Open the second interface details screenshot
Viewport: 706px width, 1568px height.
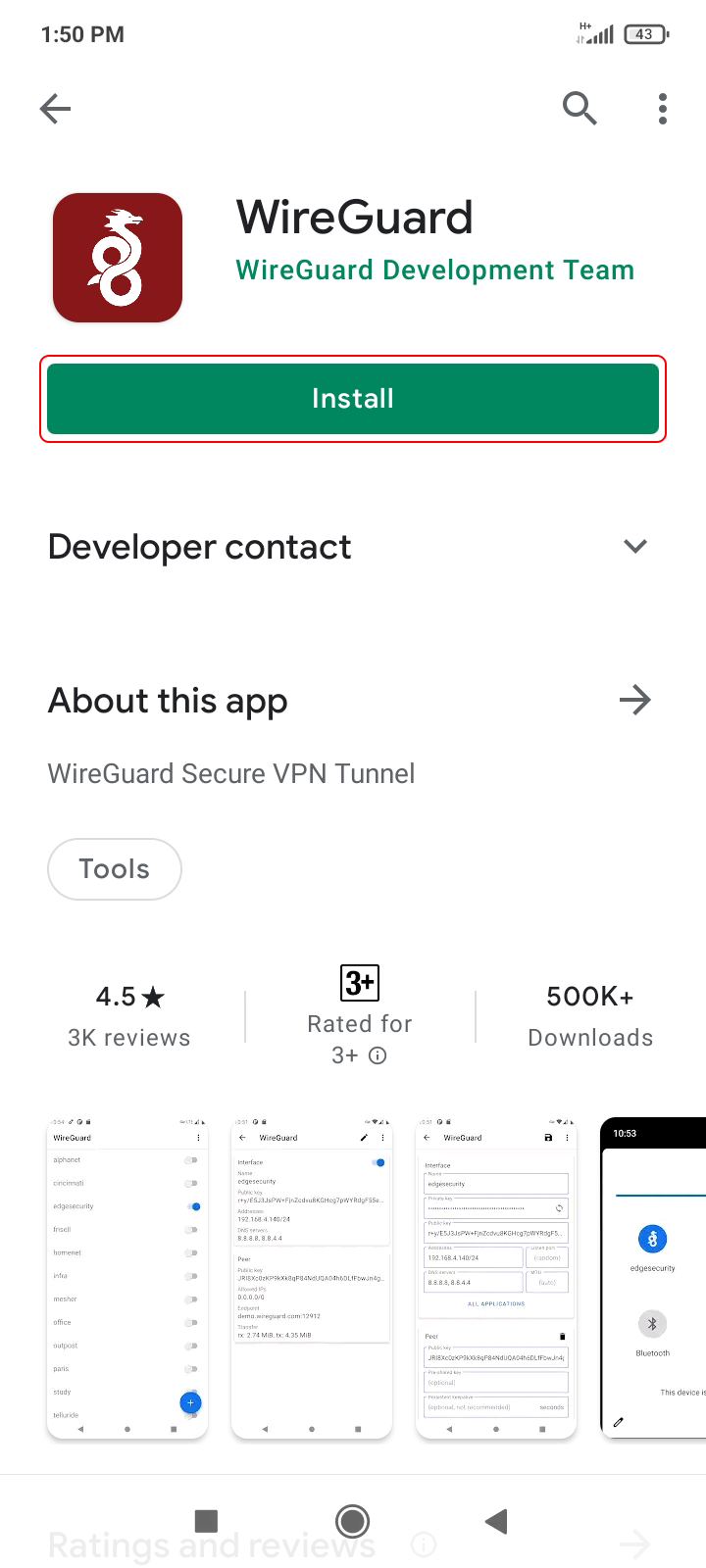click(312, 1277)
